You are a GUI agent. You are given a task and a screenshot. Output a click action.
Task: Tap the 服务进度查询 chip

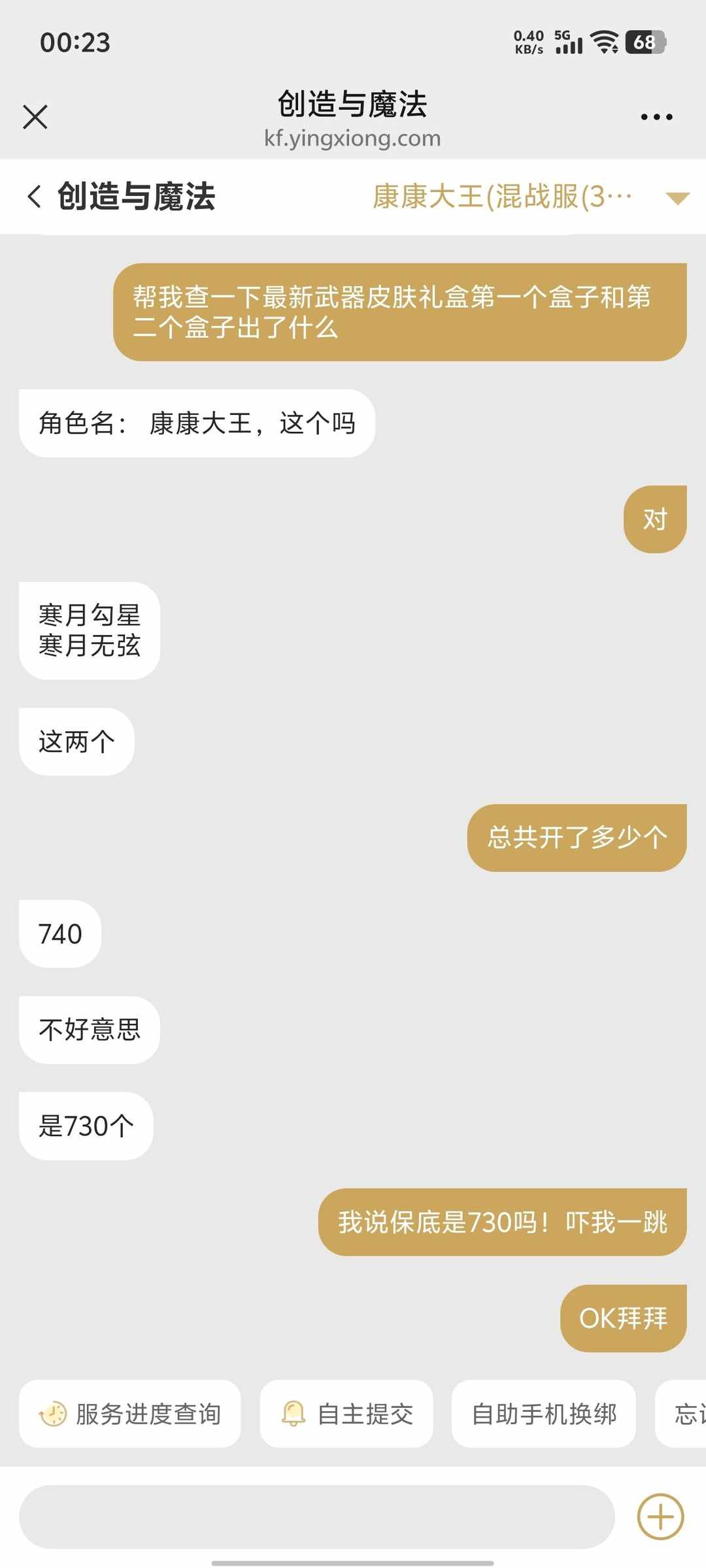click(x=130, y=1414)
